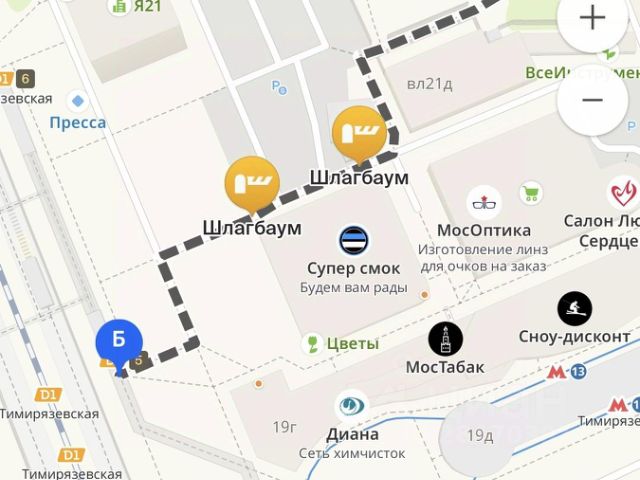Image resolution: width=640 pixels, height=480 pixels.
Task: Open the Цветы flower shop marker
Action: tap(312, 344)
